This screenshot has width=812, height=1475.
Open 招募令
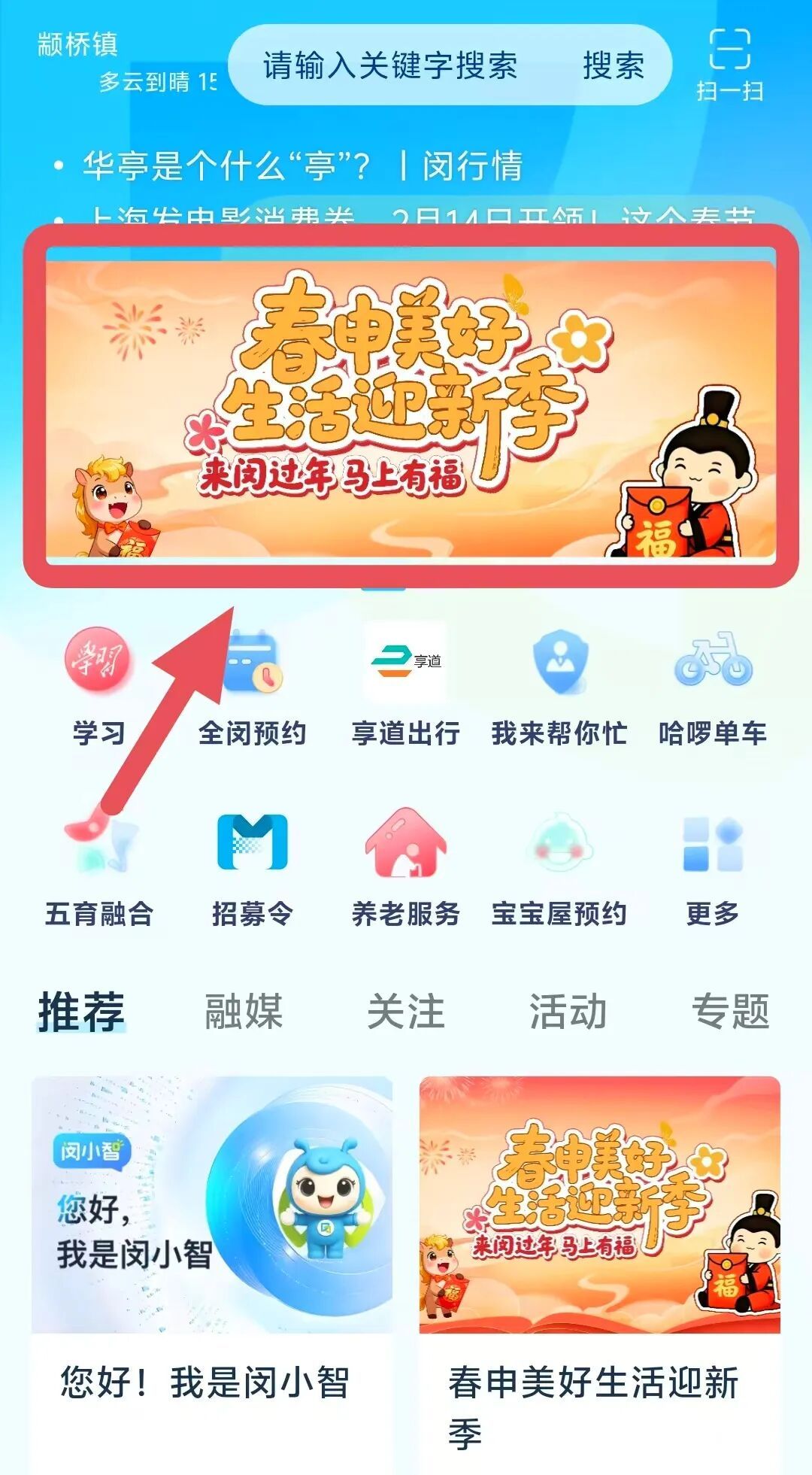(252, 868)
